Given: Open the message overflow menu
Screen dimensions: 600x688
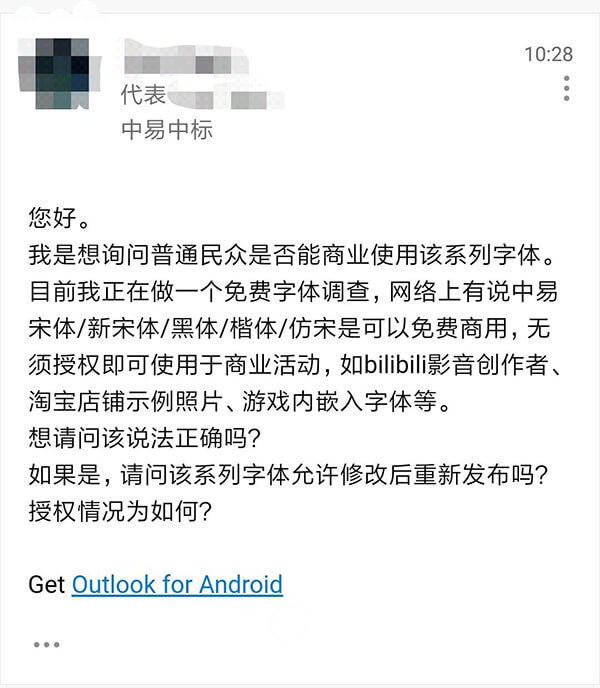Looking at the screenshot, I should tap(566, 88).
